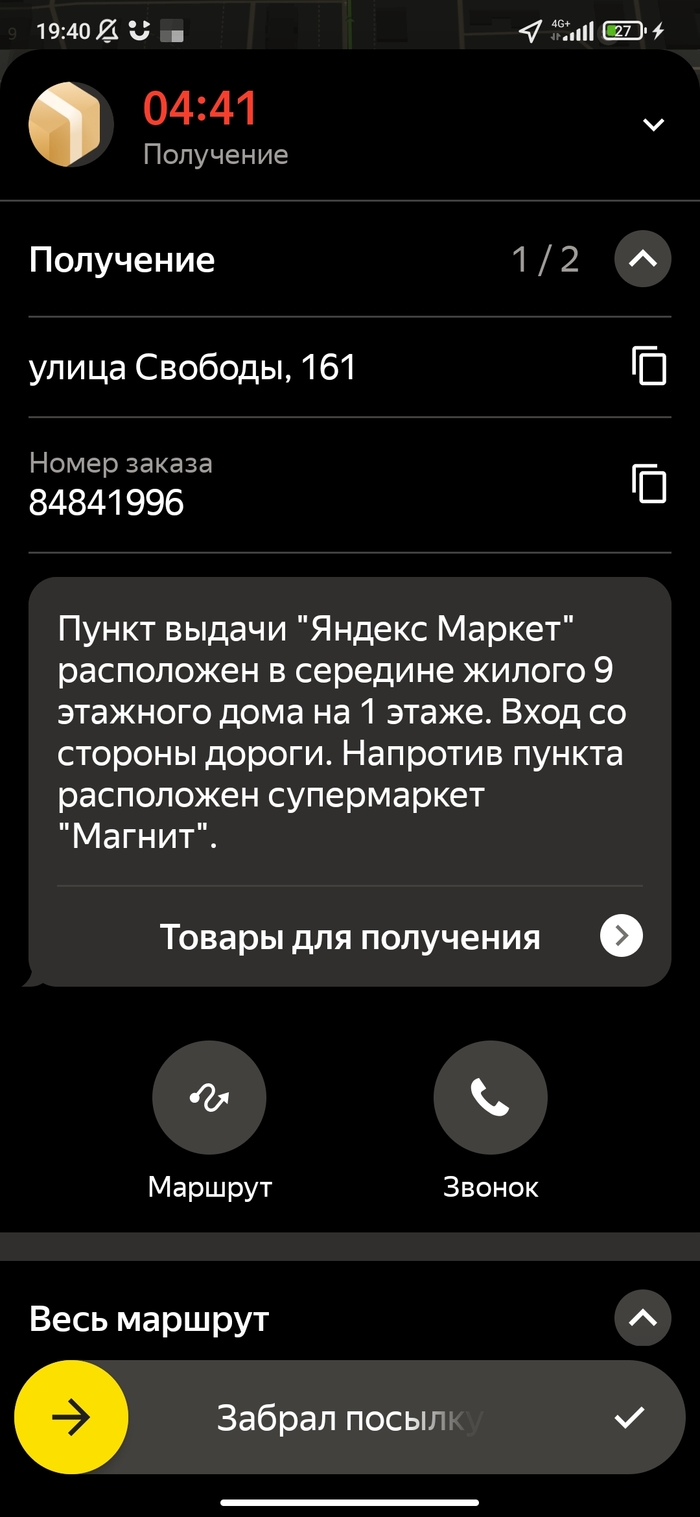Confirm with Забрал посылку button
The width and height of the screenshot is (700, 1517).
tap(72, 1417)
